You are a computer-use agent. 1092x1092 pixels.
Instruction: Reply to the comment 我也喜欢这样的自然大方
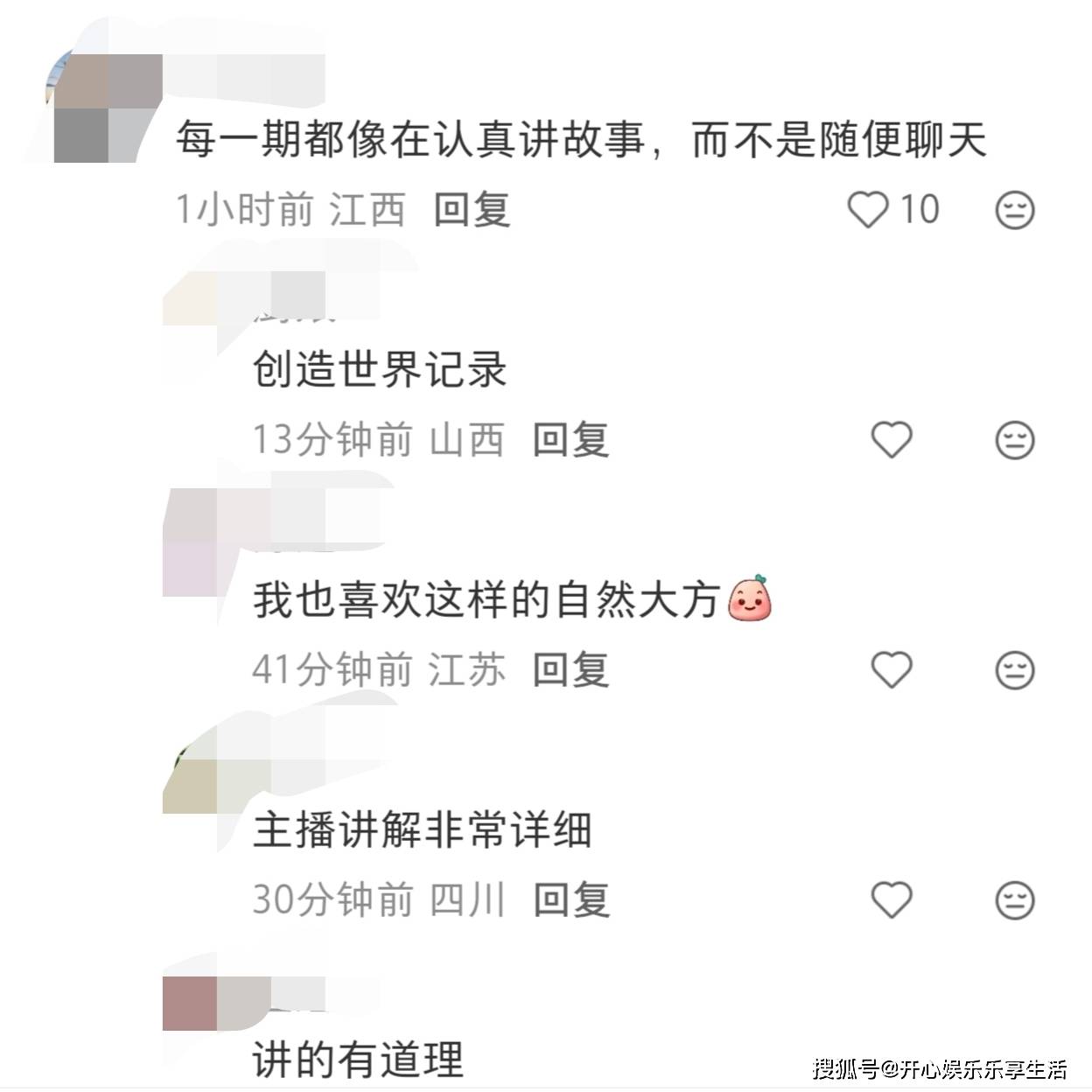(570, 670)
